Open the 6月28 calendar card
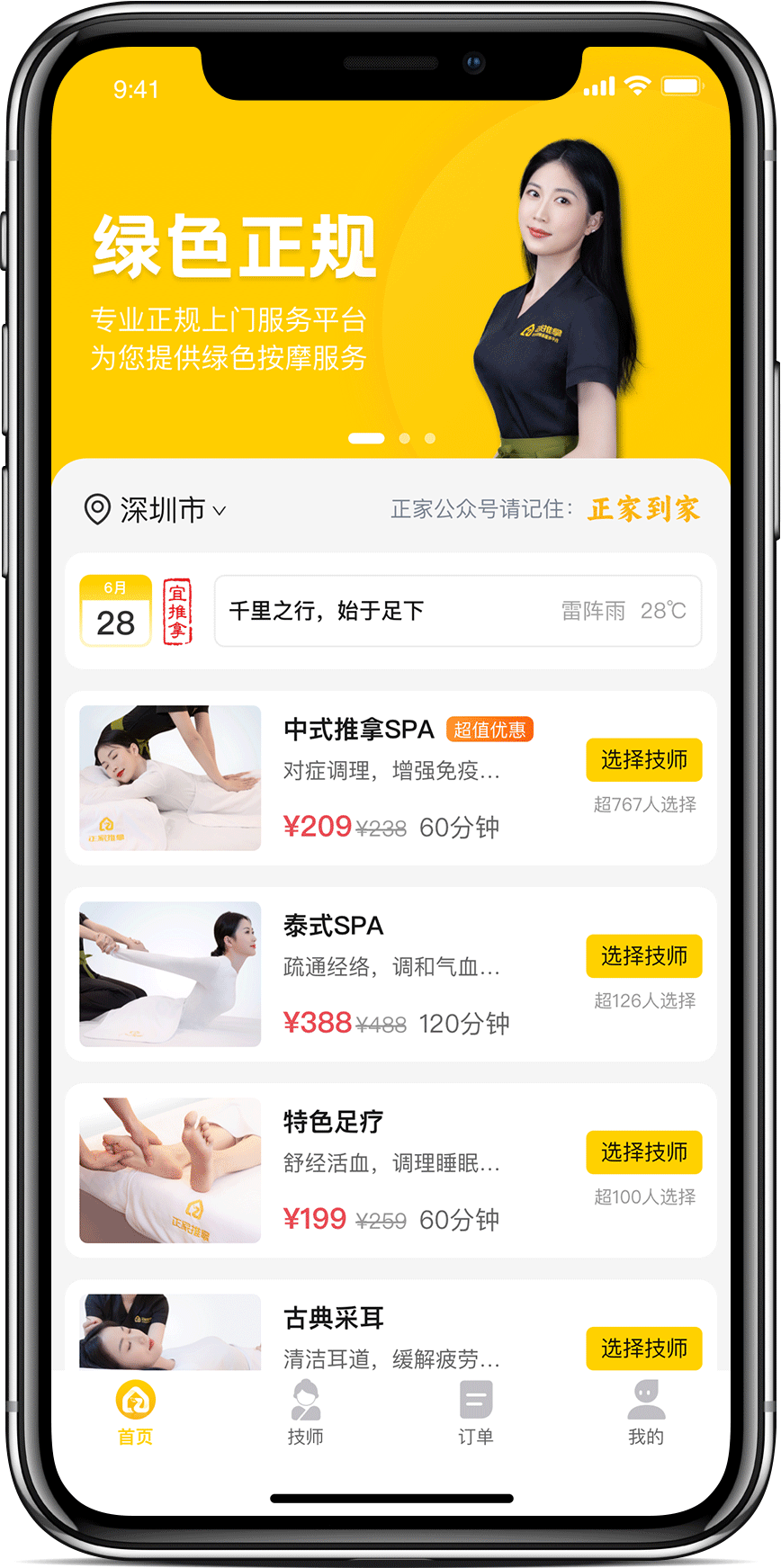This screenshot has width=781, height=1568. pos(115,611)
